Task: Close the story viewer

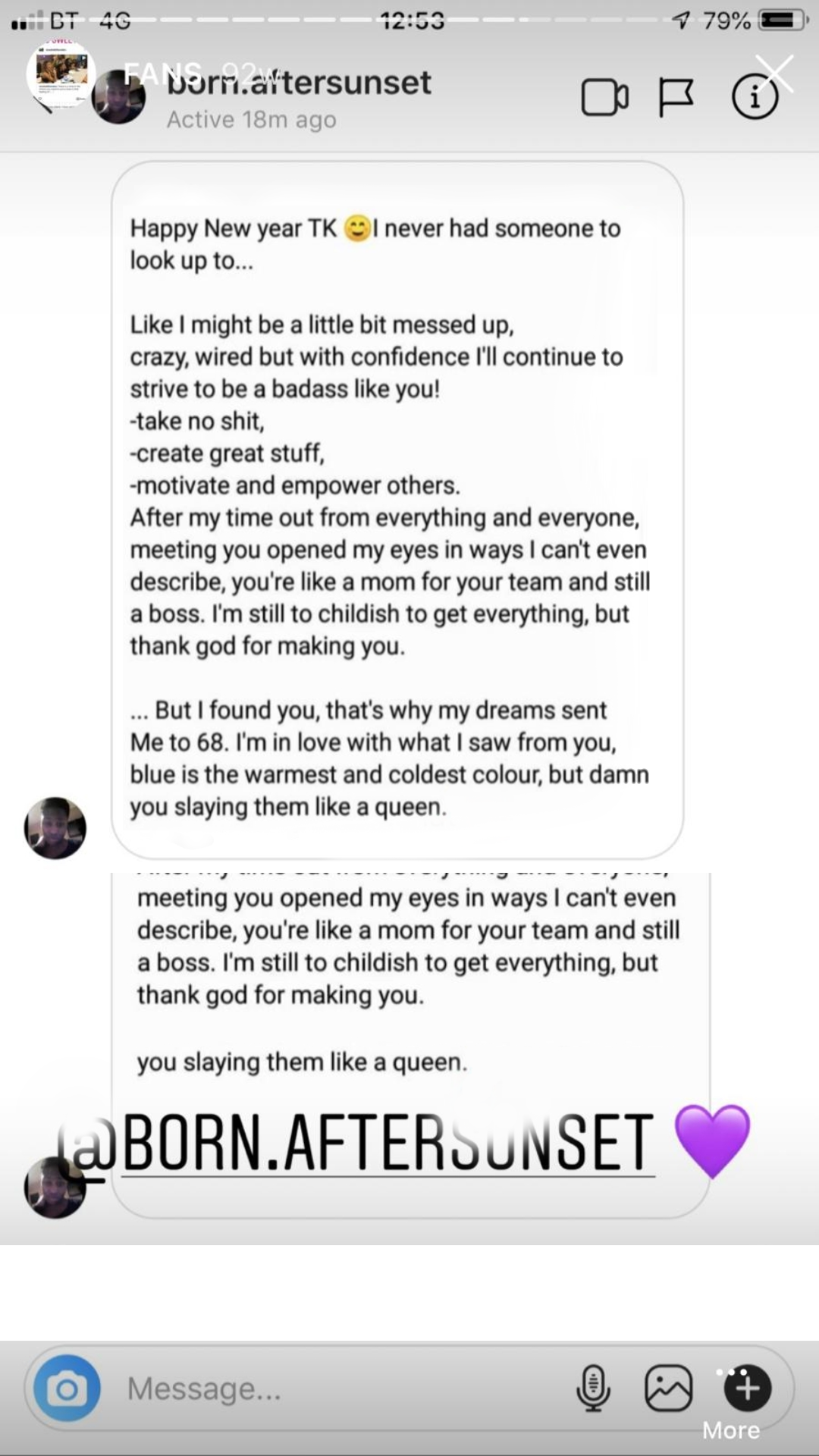Action: pyautogui.click(x=774, y=74)
